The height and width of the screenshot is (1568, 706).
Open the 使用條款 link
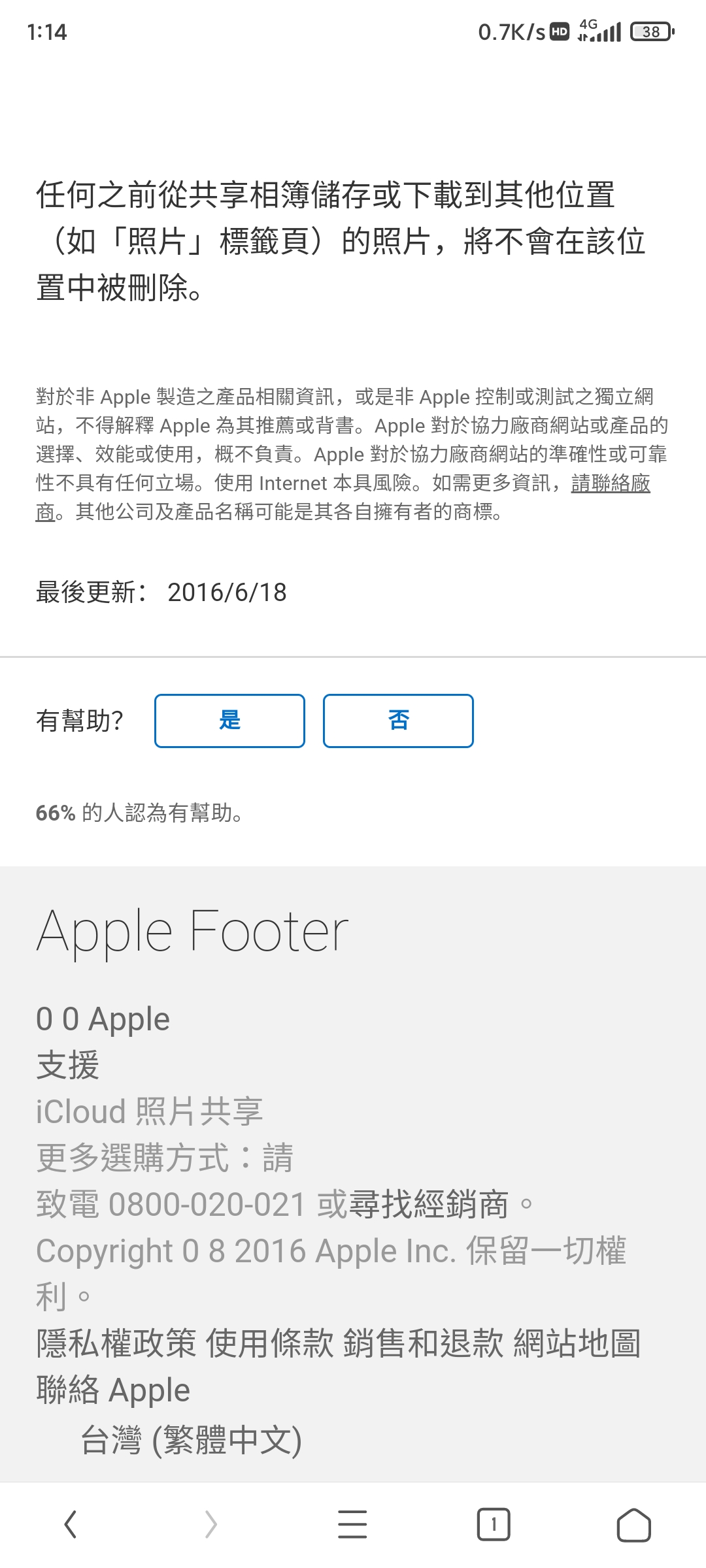pyautogui.click(x=269, y=1344)
